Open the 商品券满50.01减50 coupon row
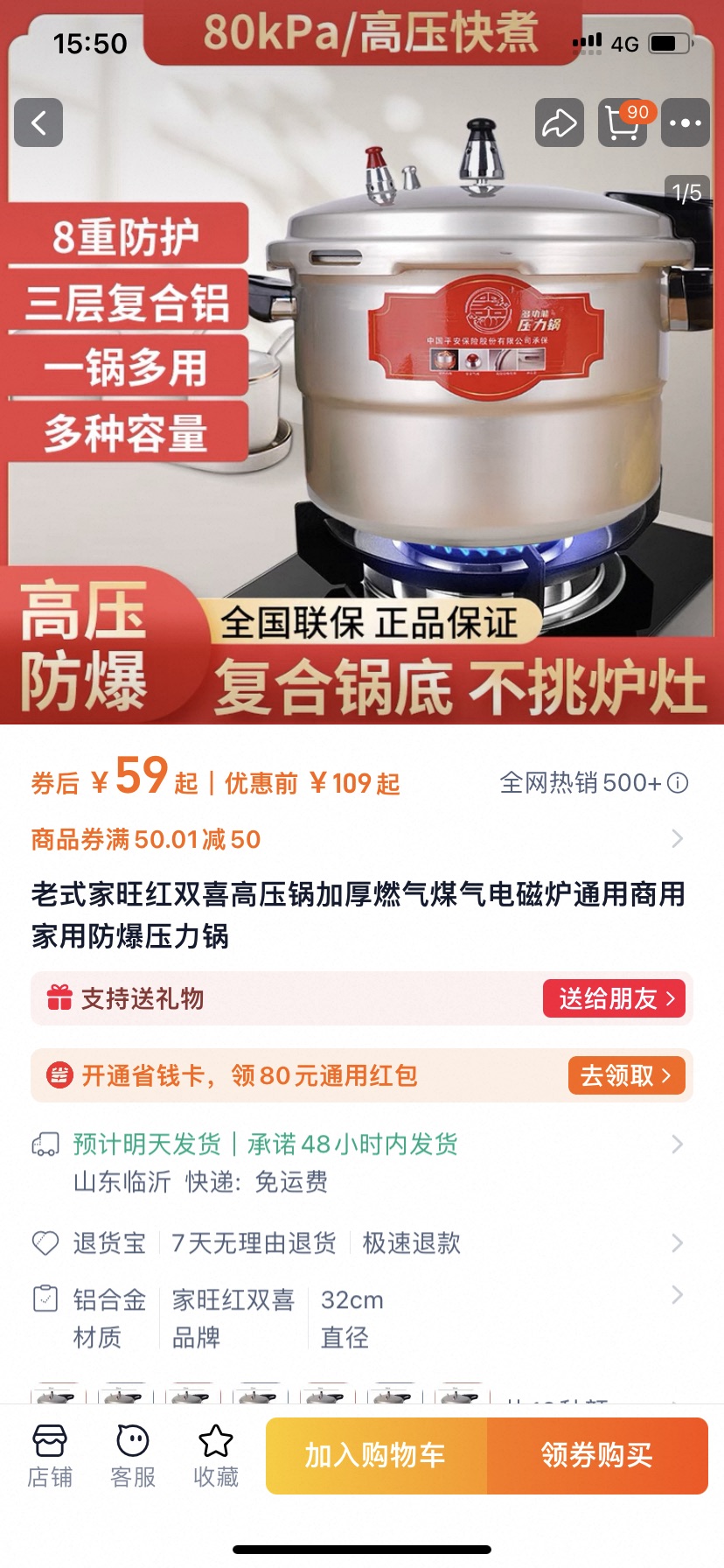The width and height of the screenshot is (724, 1568). click(x=360, y=839)
